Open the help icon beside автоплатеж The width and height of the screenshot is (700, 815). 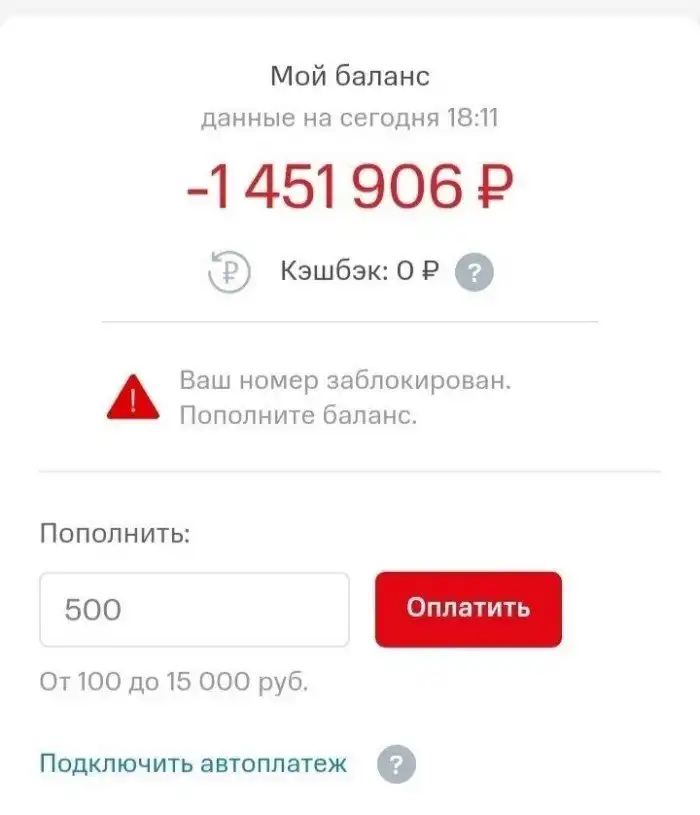[396, 766]
